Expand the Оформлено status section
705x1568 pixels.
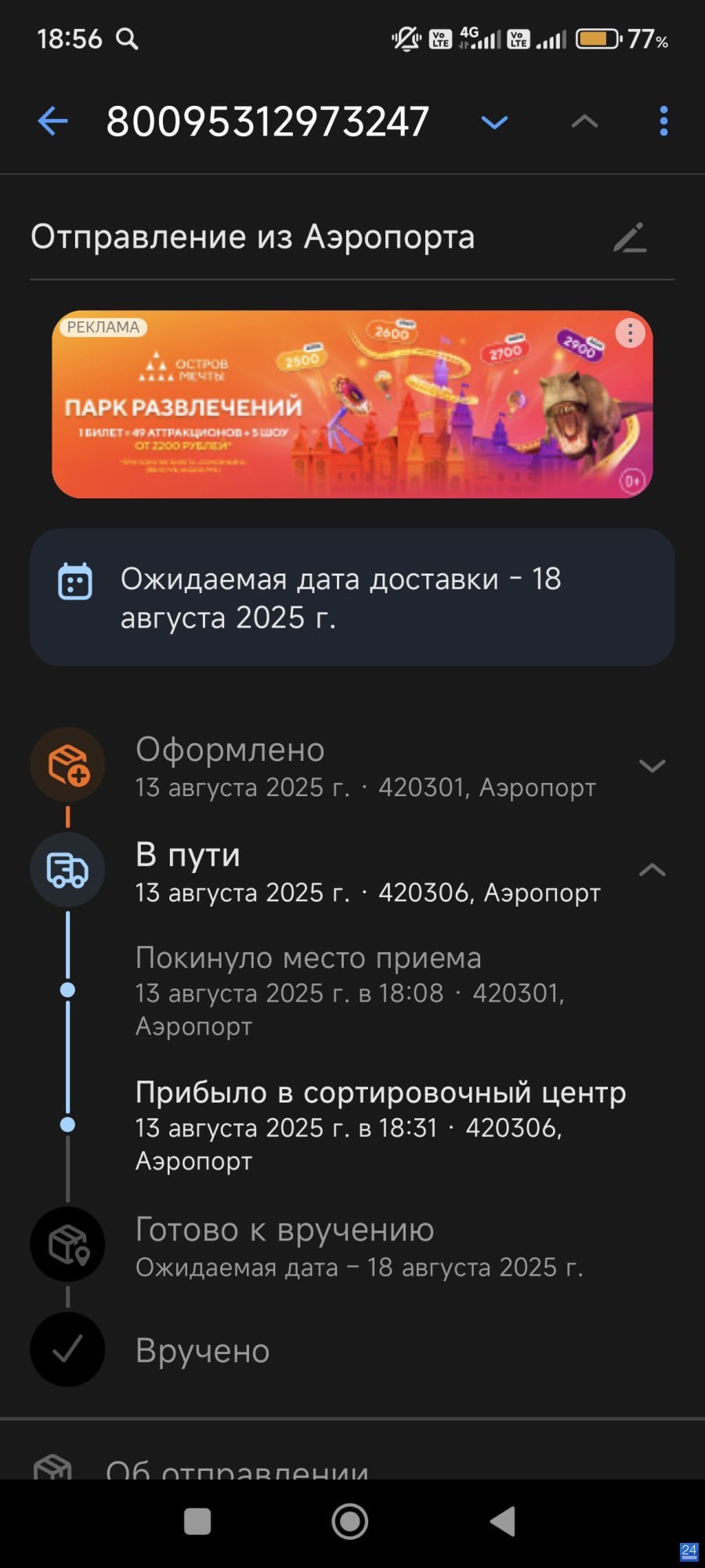pos(652,766)
